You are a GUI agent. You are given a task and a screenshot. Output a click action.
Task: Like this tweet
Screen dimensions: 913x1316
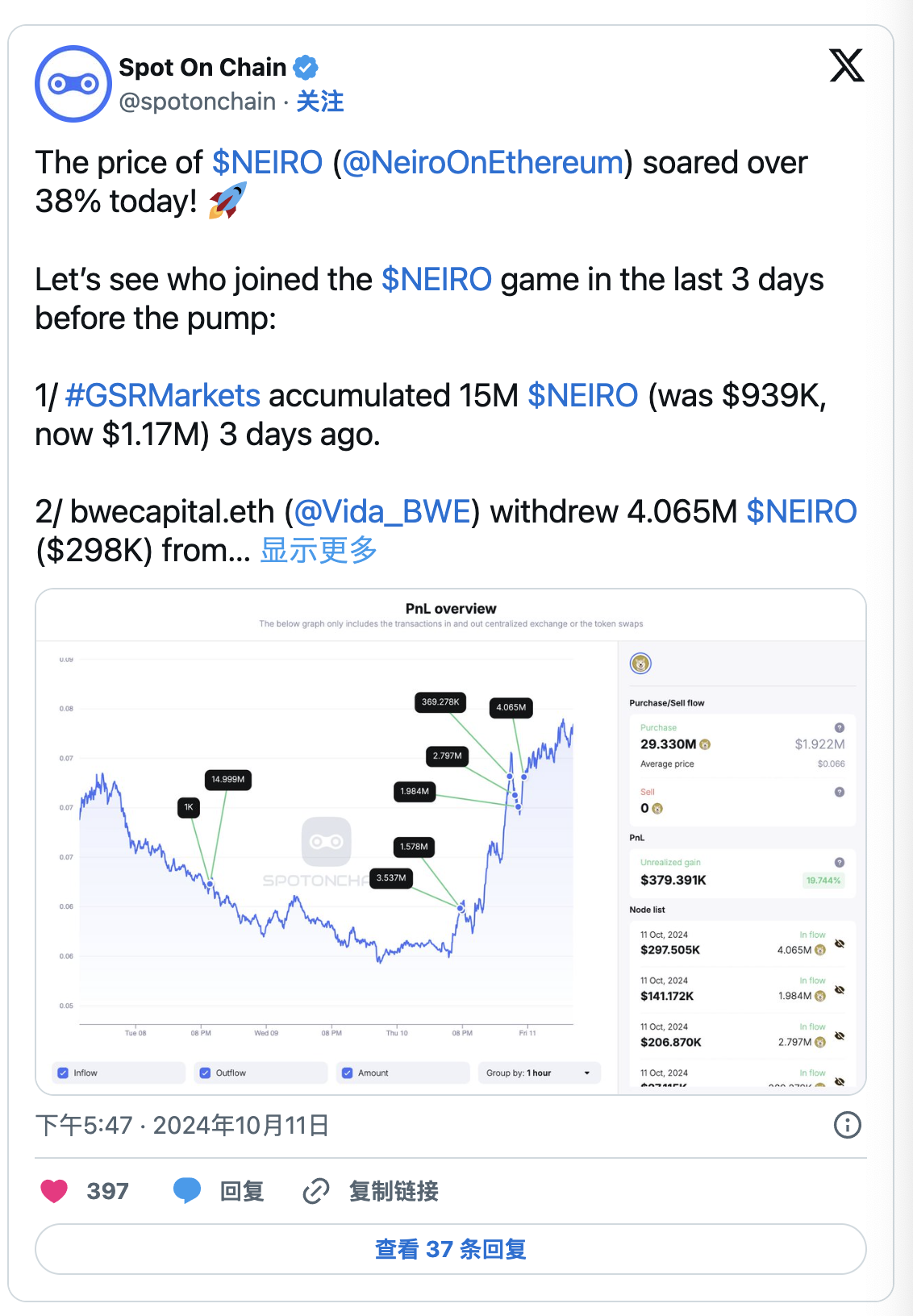pos(55,1191)
